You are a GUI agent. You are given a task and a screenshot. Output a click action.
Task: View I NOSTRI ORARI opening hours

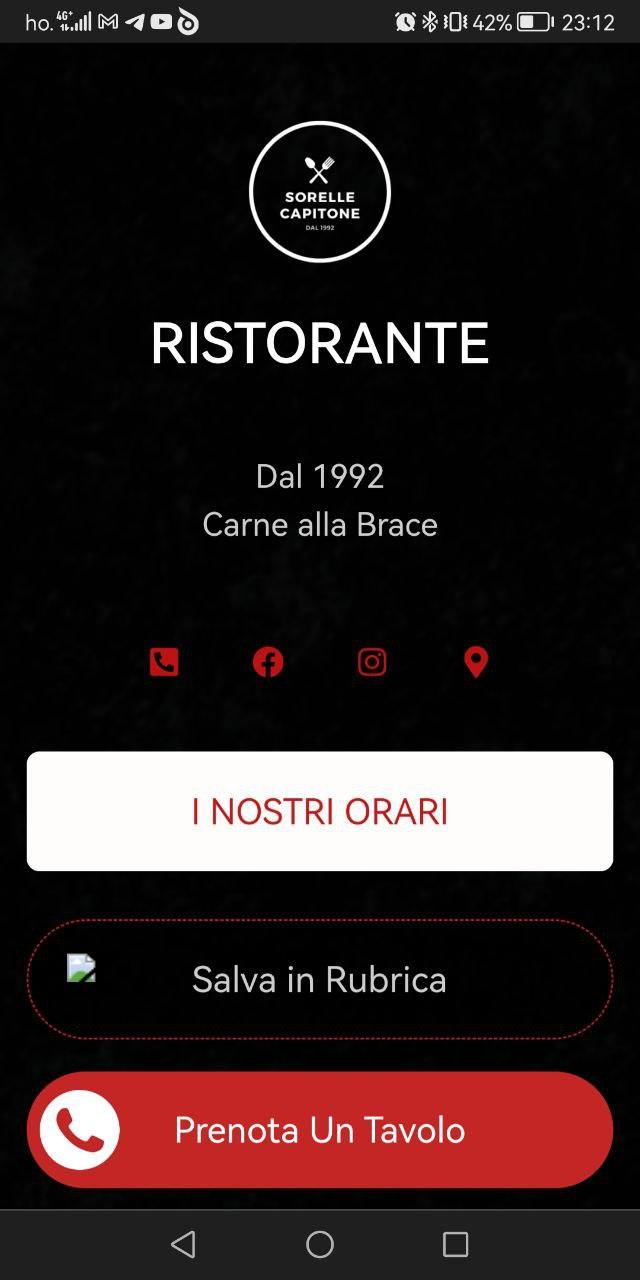point(320,811)
